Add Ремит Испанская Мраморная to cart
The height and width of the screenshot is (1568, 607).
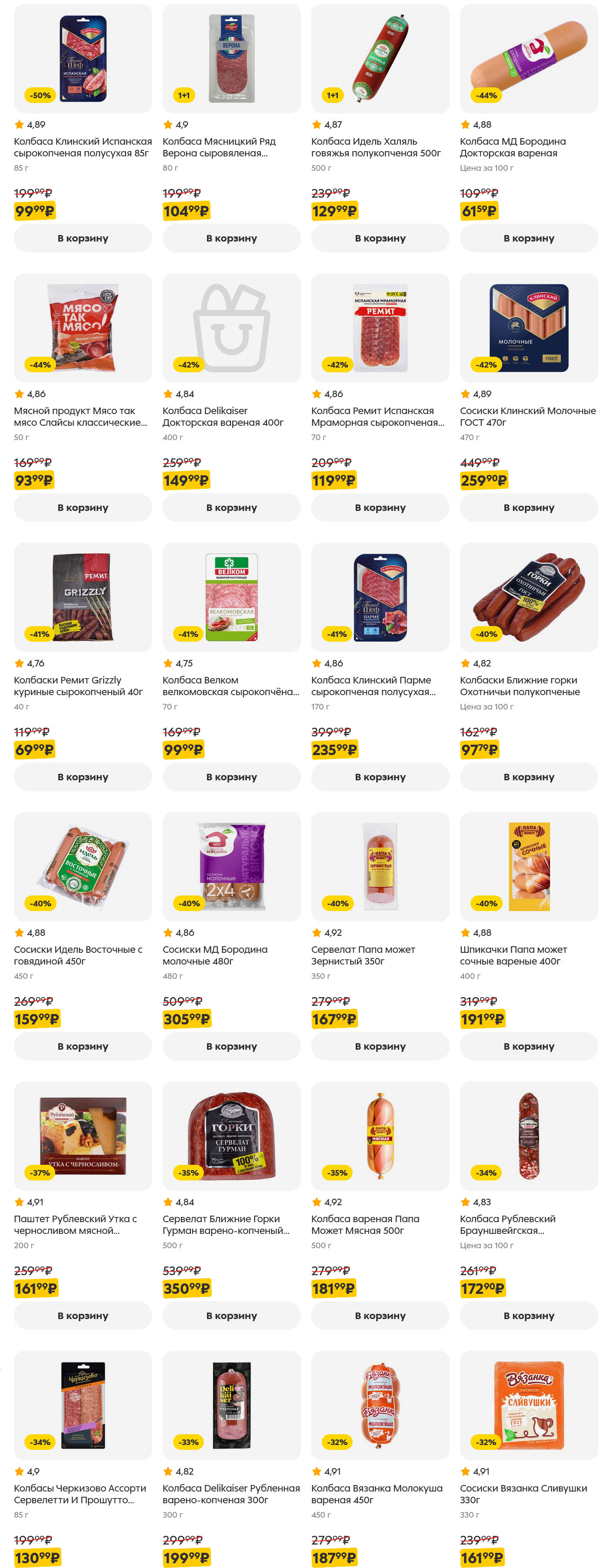[380, 507]
